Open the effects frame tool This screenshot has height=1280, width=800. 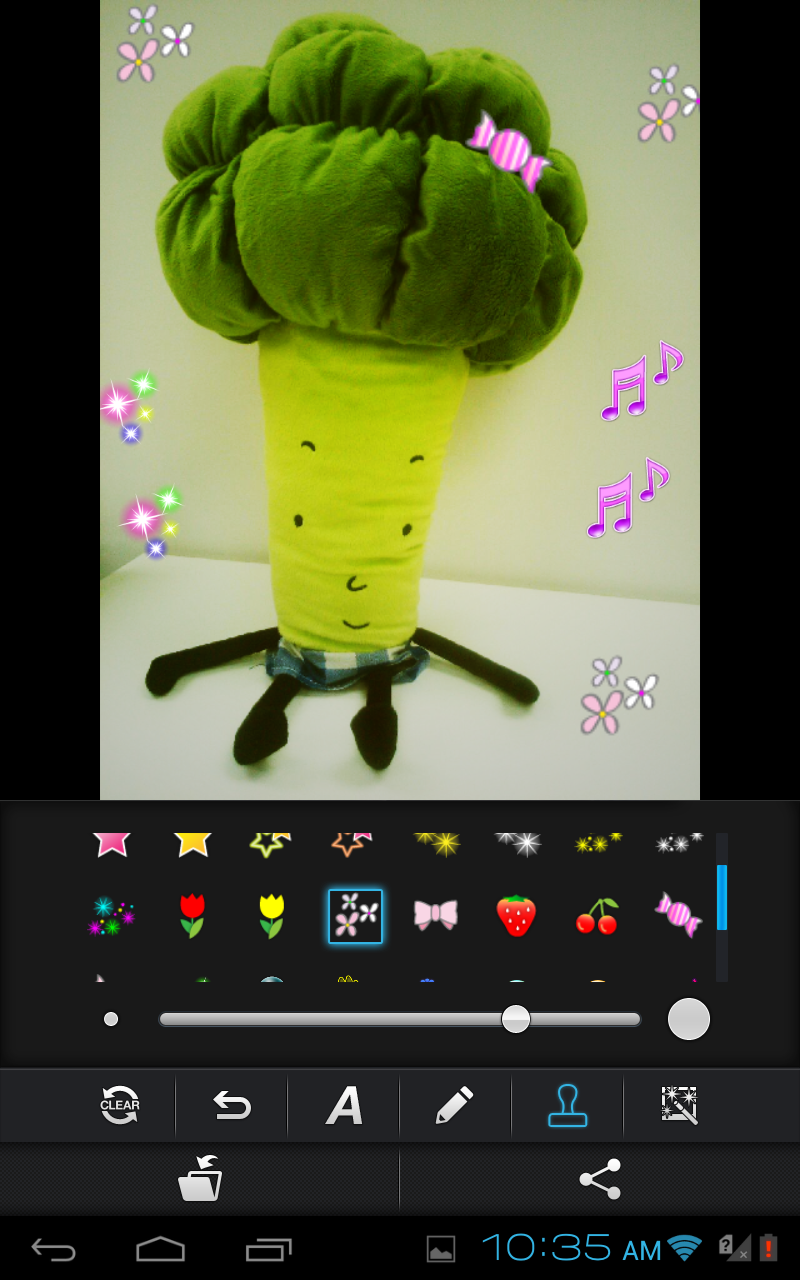click(680, 1105)
